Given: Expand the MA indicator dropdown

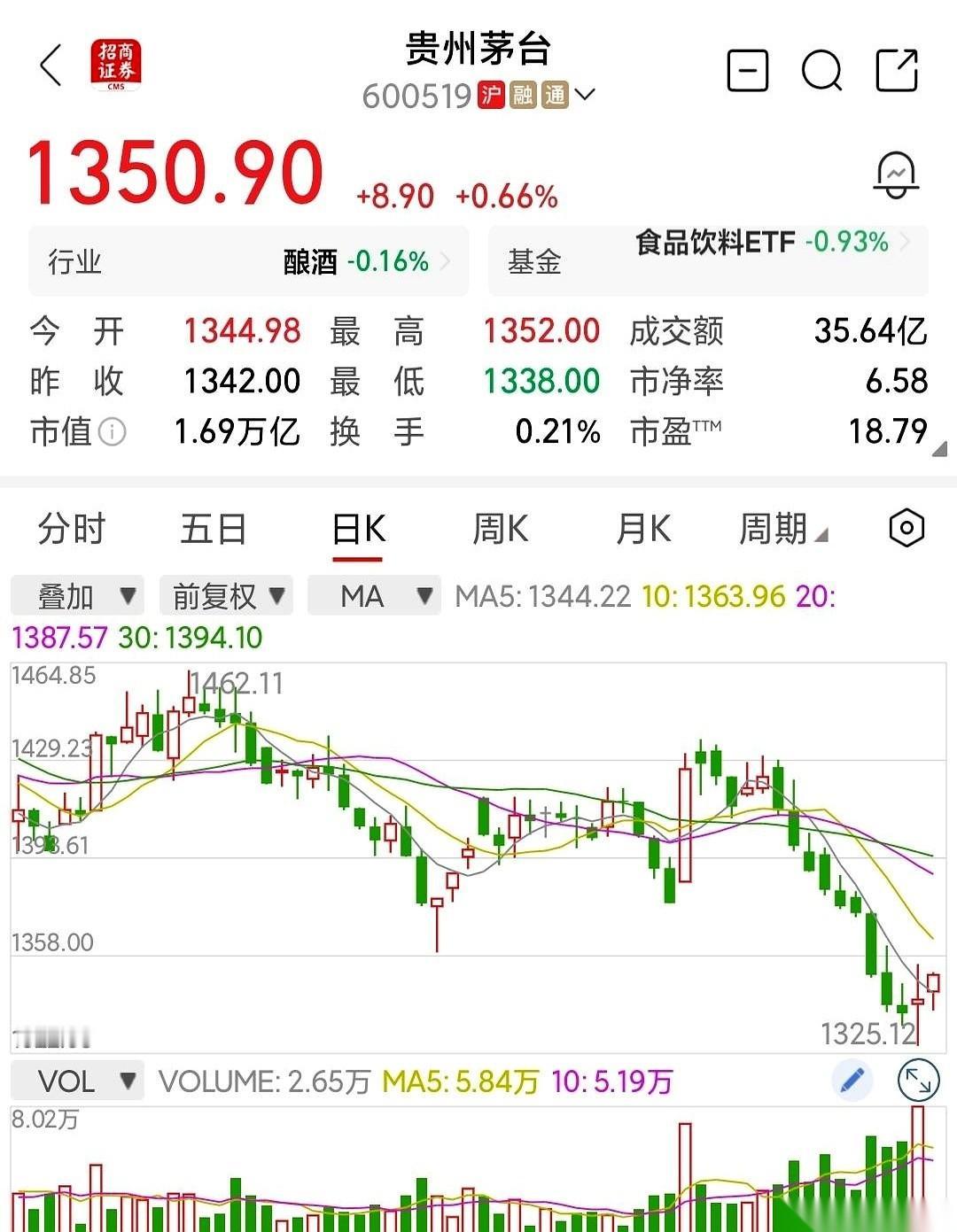Looking at the screenshot, I should [374, 595].
